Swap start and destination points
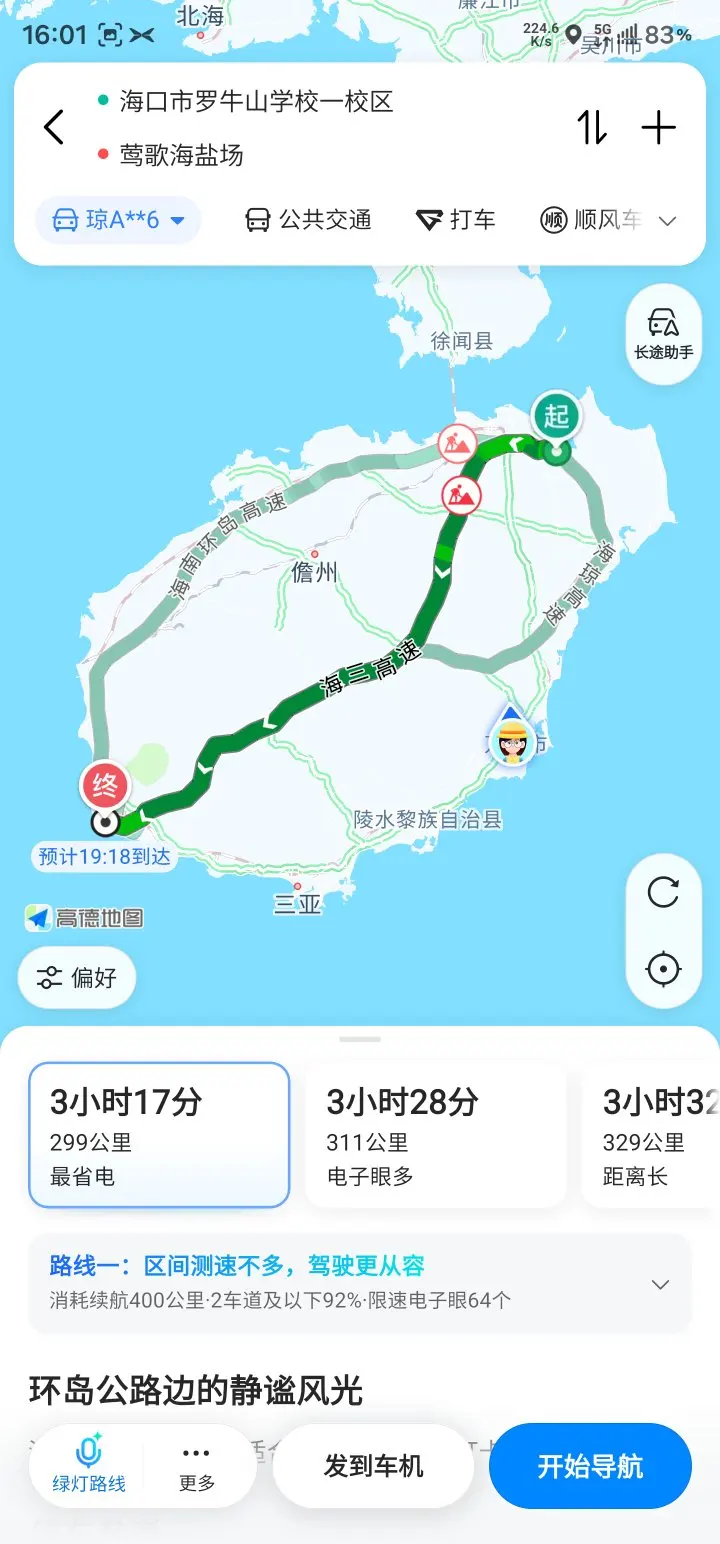This screenshot has height=1544, width=720. pyautogui.click(x=592, y=127)
